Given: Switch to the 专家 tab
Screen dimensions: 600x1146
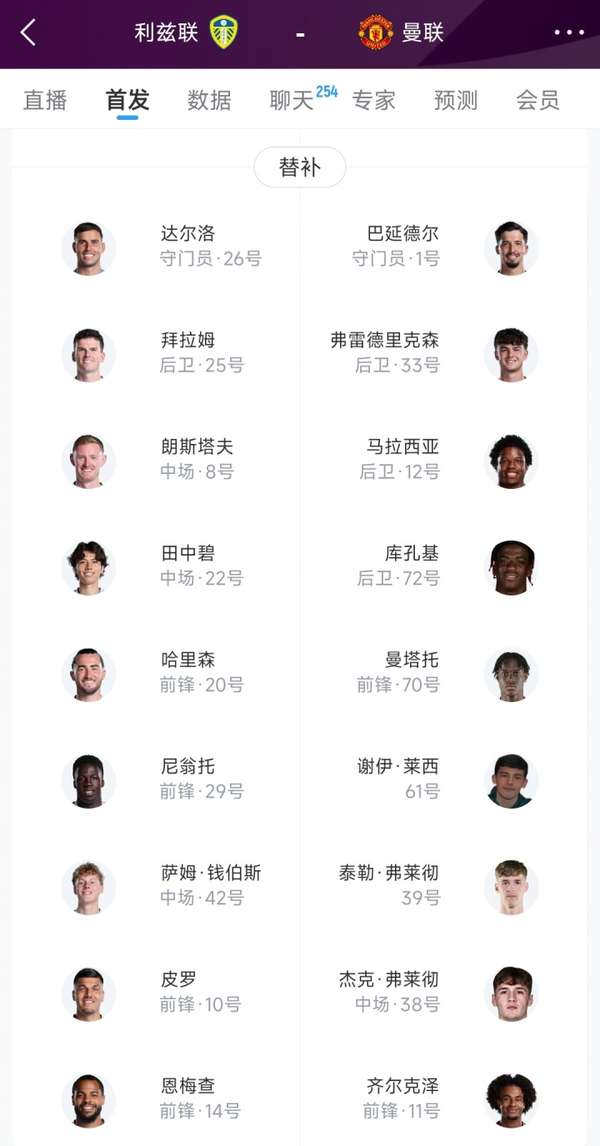Looking at the screenshot, I should 373,100.
